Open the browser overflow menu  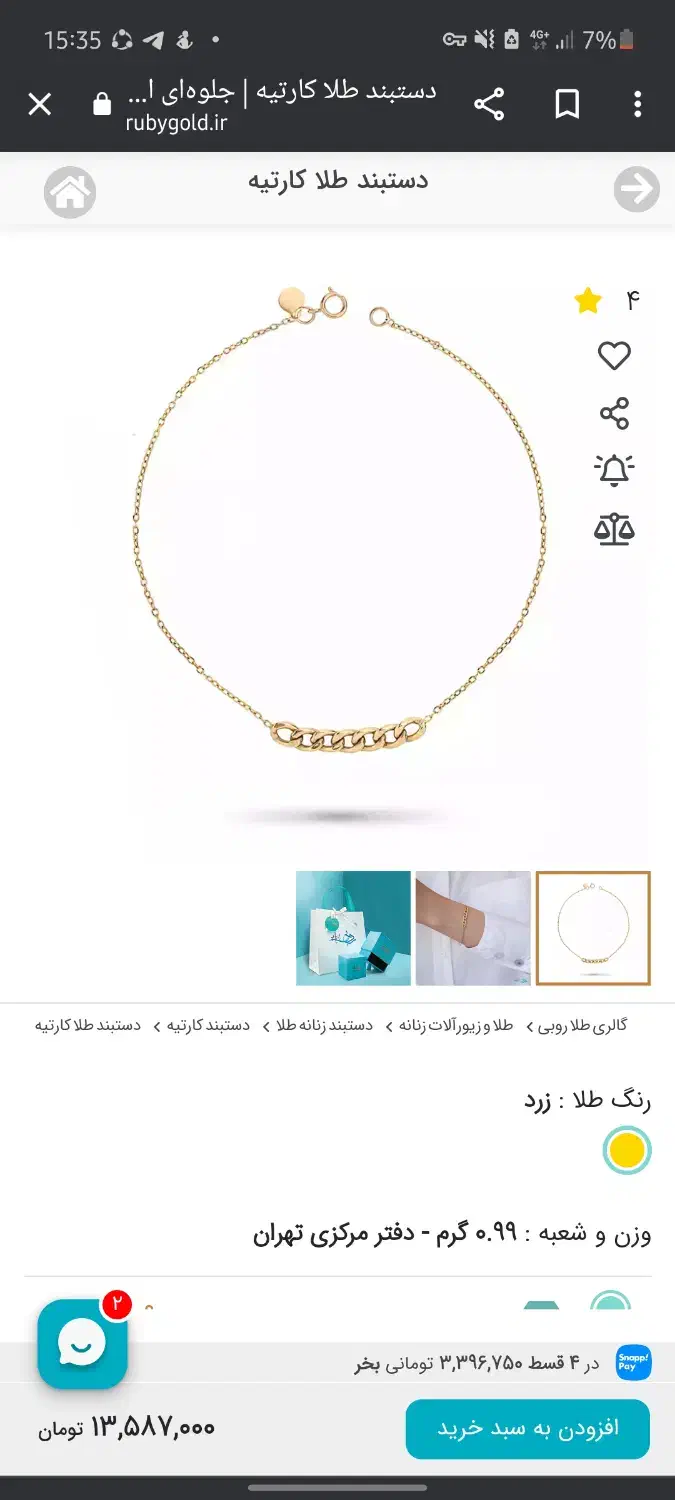[x=638, y=104]
